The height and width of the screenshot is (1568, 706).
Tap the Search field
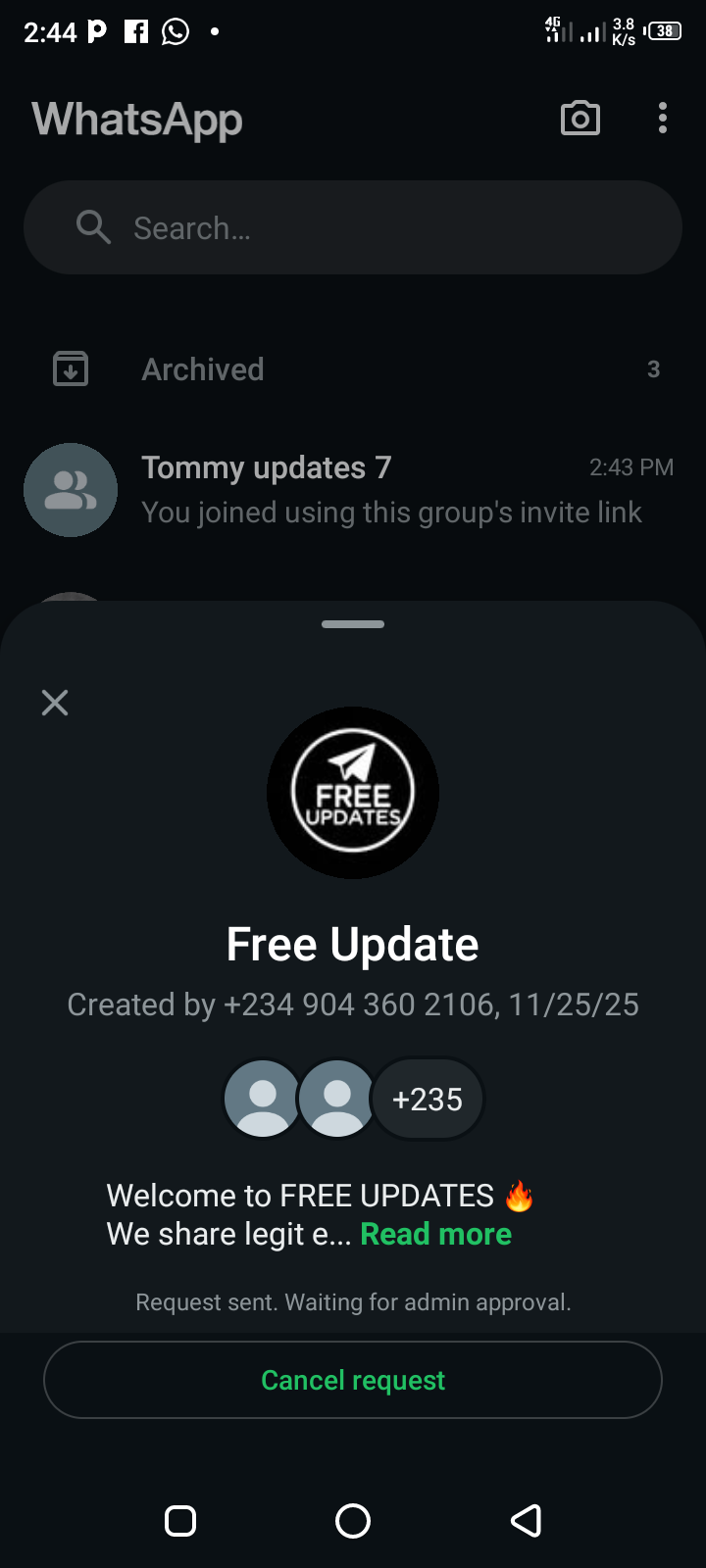click(353, 228)
